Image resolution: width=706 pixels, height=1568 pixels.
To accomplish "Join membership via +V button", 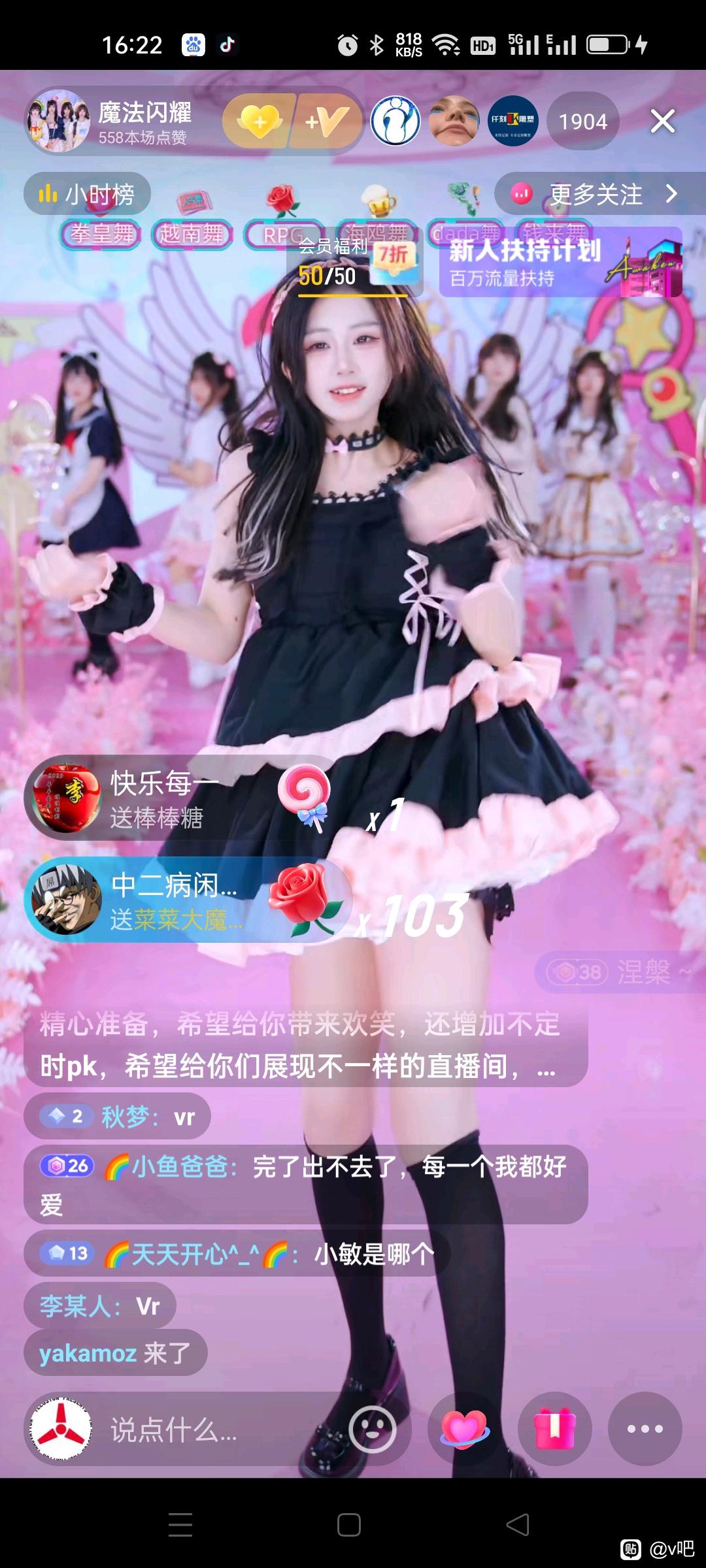I will [x=326, y=122].
